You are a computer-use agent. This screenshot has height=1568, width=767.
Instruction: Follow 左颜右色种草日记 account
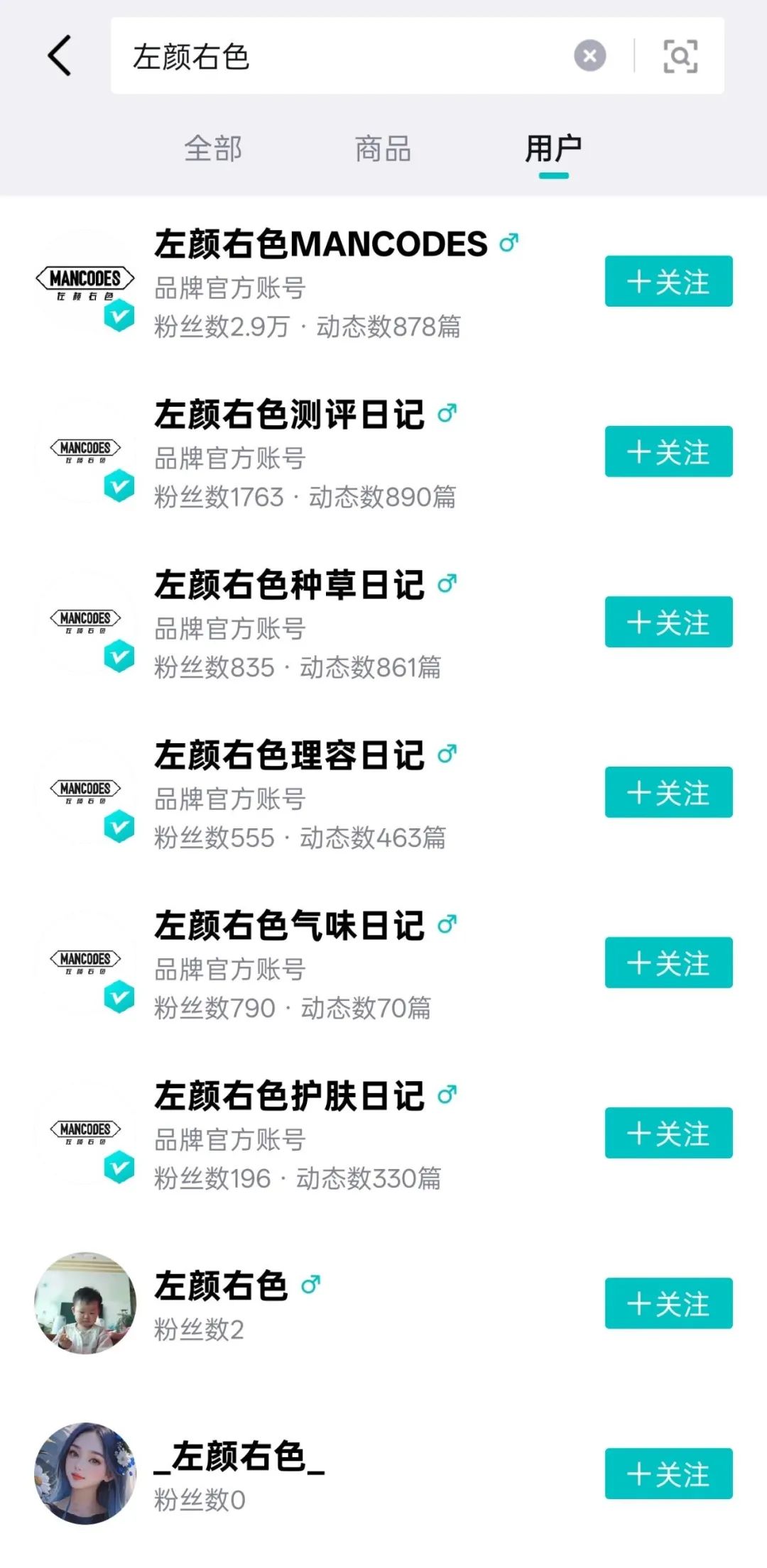668,623
